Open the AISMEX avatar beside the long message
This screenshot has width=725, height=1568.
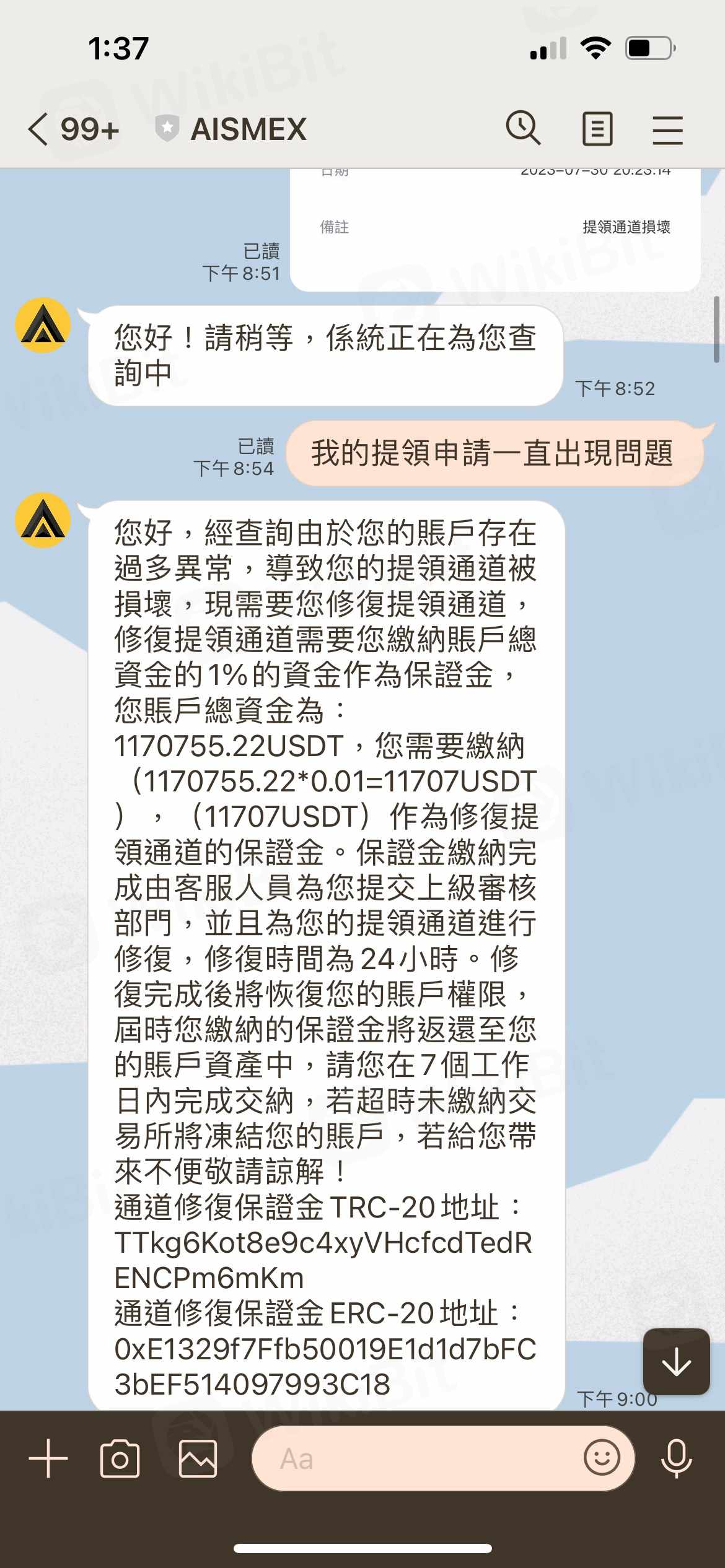click(43, 520)
